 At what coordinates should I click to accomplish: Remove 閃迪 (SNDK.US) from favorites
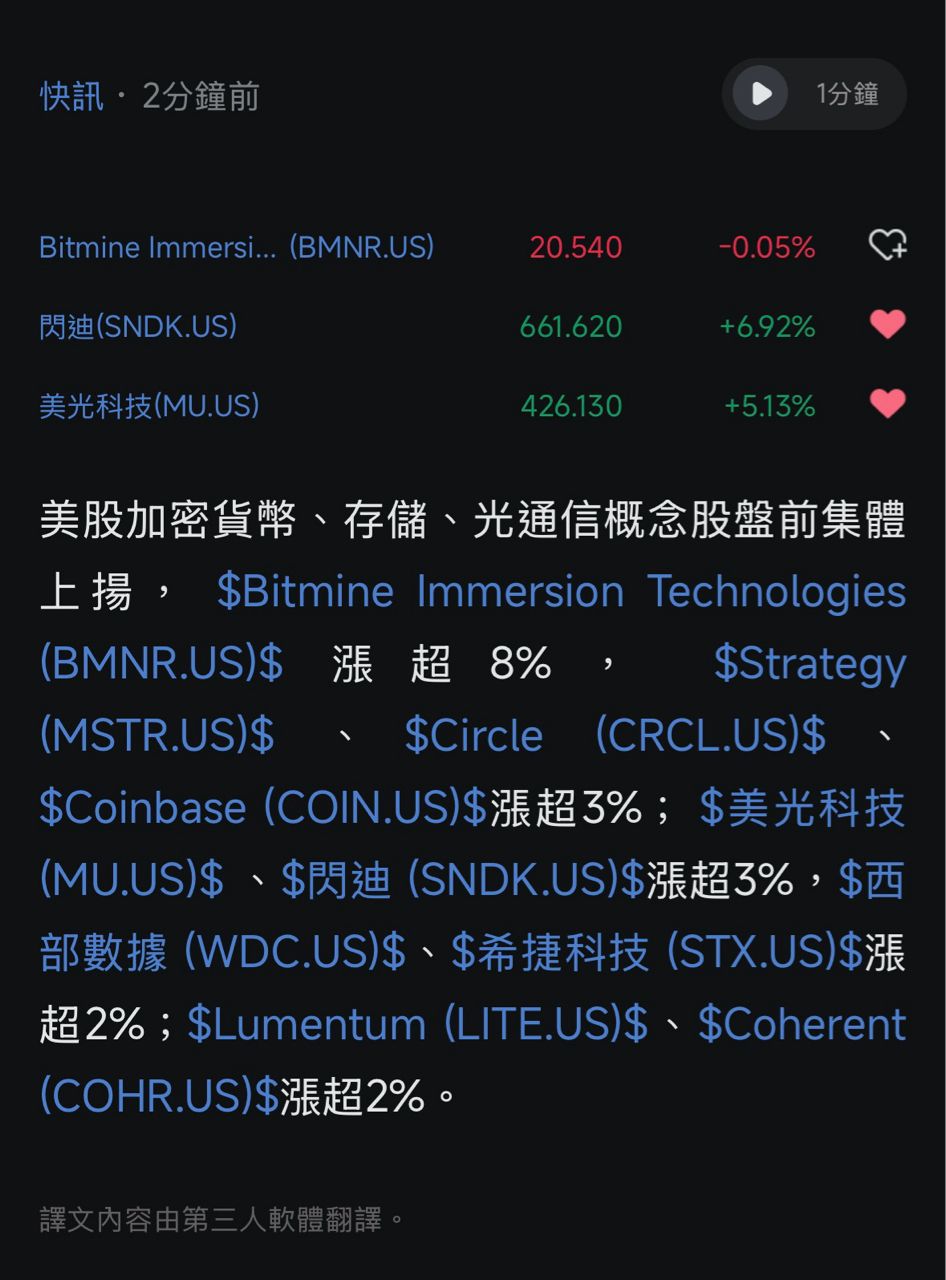(887, 325)
